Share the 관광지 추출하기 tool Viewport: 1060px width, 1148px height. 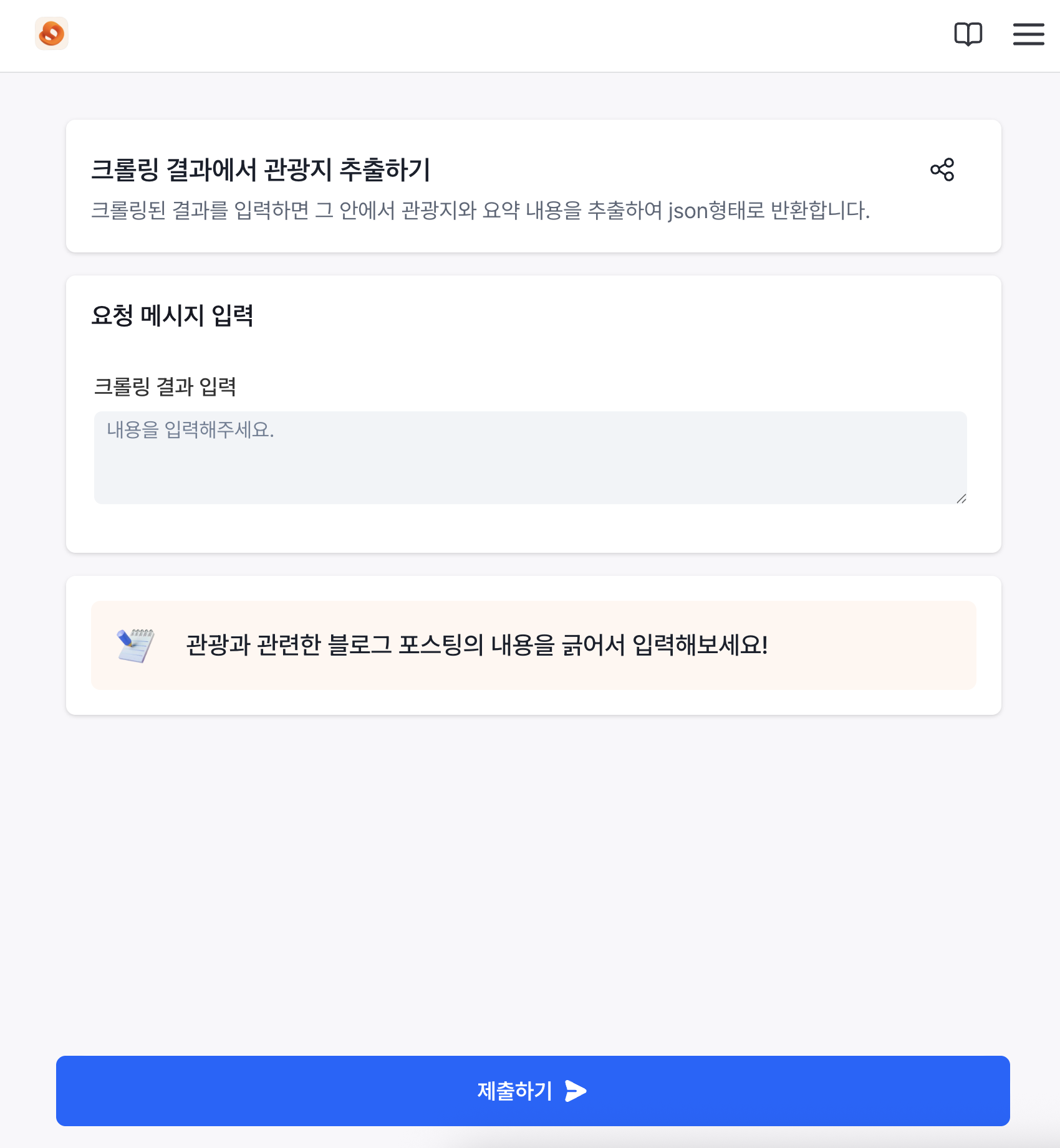pyautogui.click(x=942, y=170)
